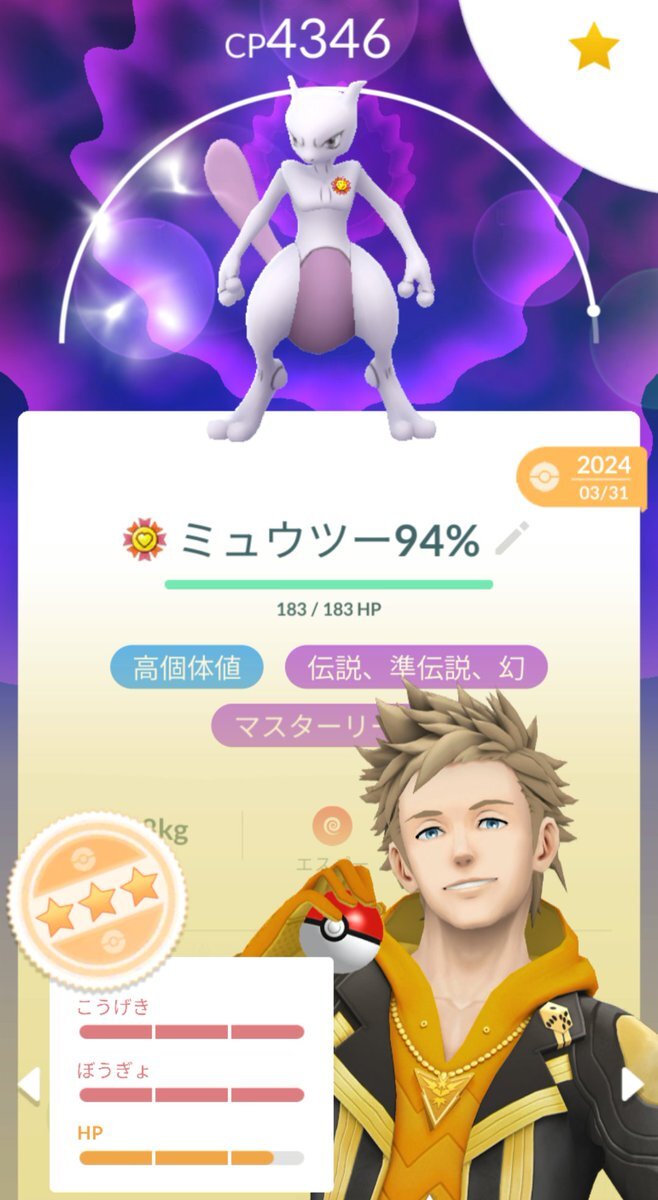Screen dimensions: 658x1200
Task: Toggle the favorite star
Action: (594, 48)
